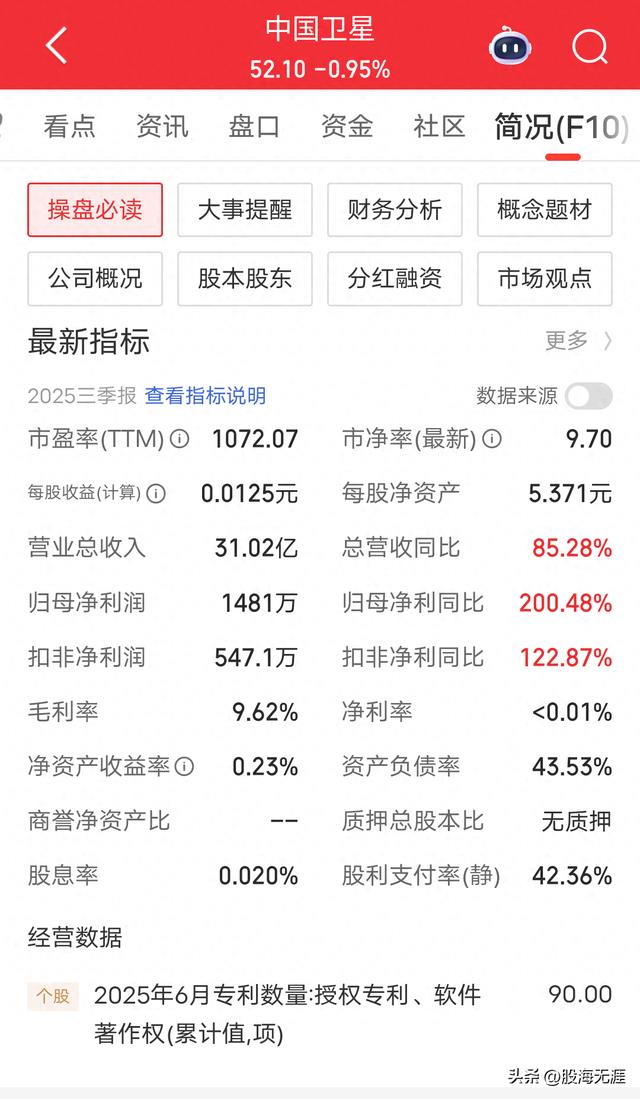The image size is (640, 1099).
Task: View the 股本股东 section
Action: (245, 279)
